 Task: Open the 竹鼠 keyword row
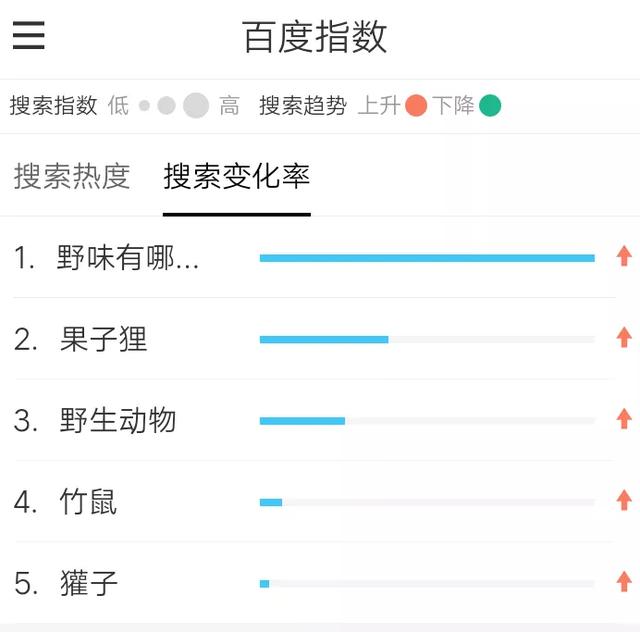click(x=88, y=501)
